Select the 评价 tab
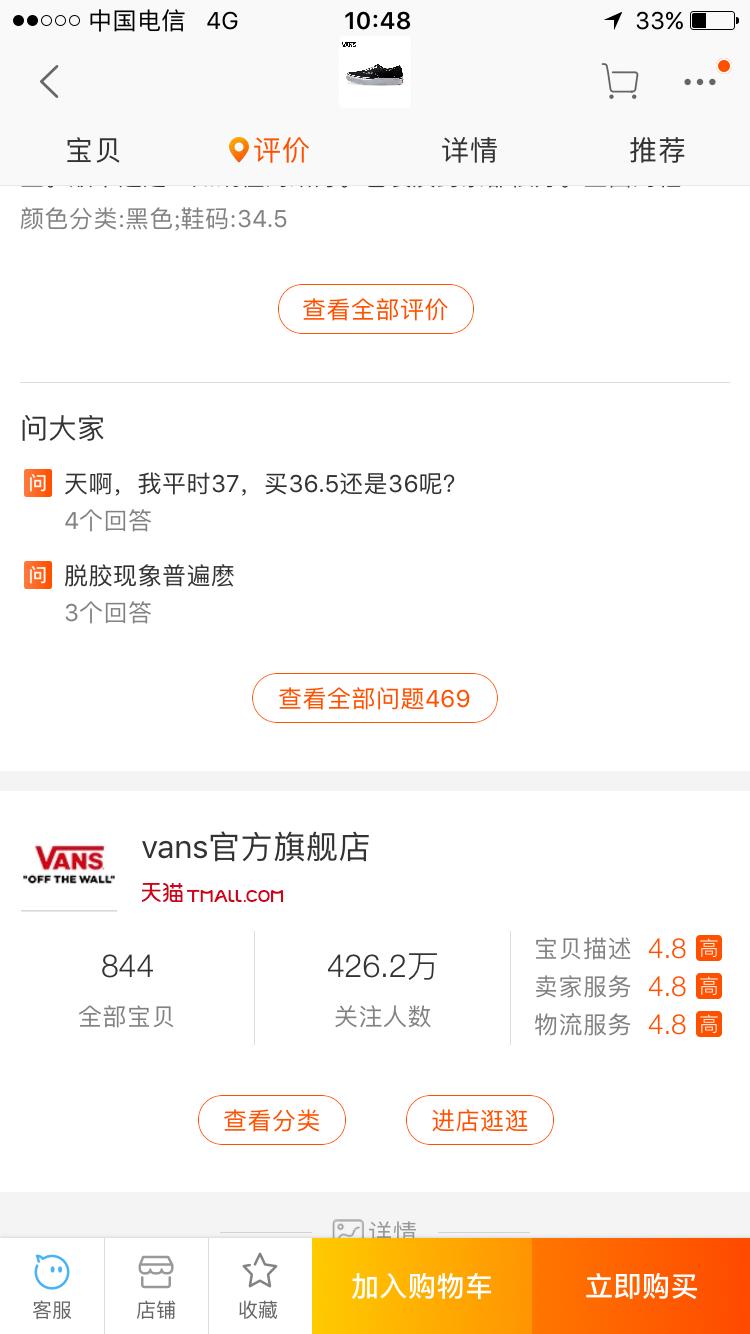The height and width of the screenshot is (1334, 750). pos(270,151)
